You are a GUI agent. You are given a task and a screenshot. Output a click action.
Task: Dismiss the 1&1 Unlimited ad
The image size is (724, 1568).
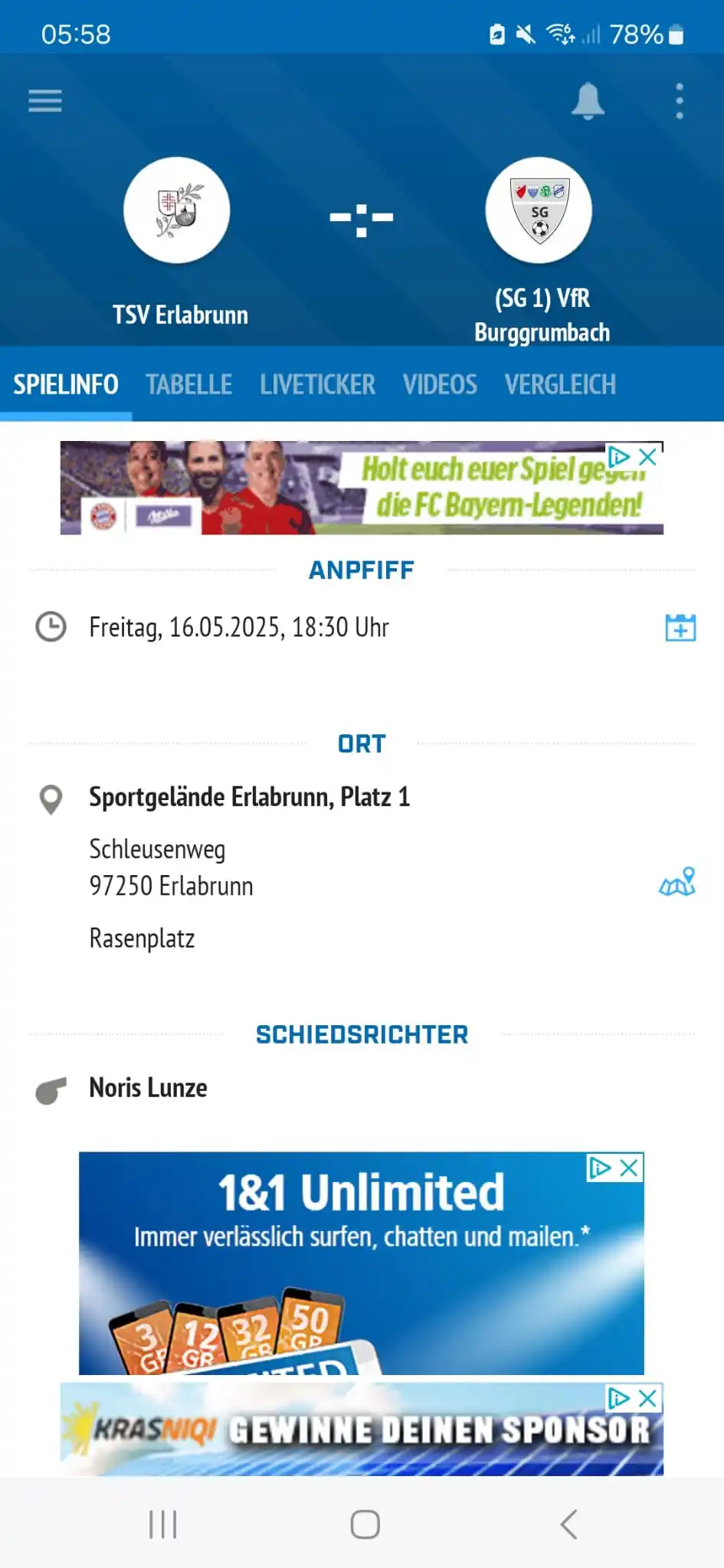click(x=630, y=1168)
